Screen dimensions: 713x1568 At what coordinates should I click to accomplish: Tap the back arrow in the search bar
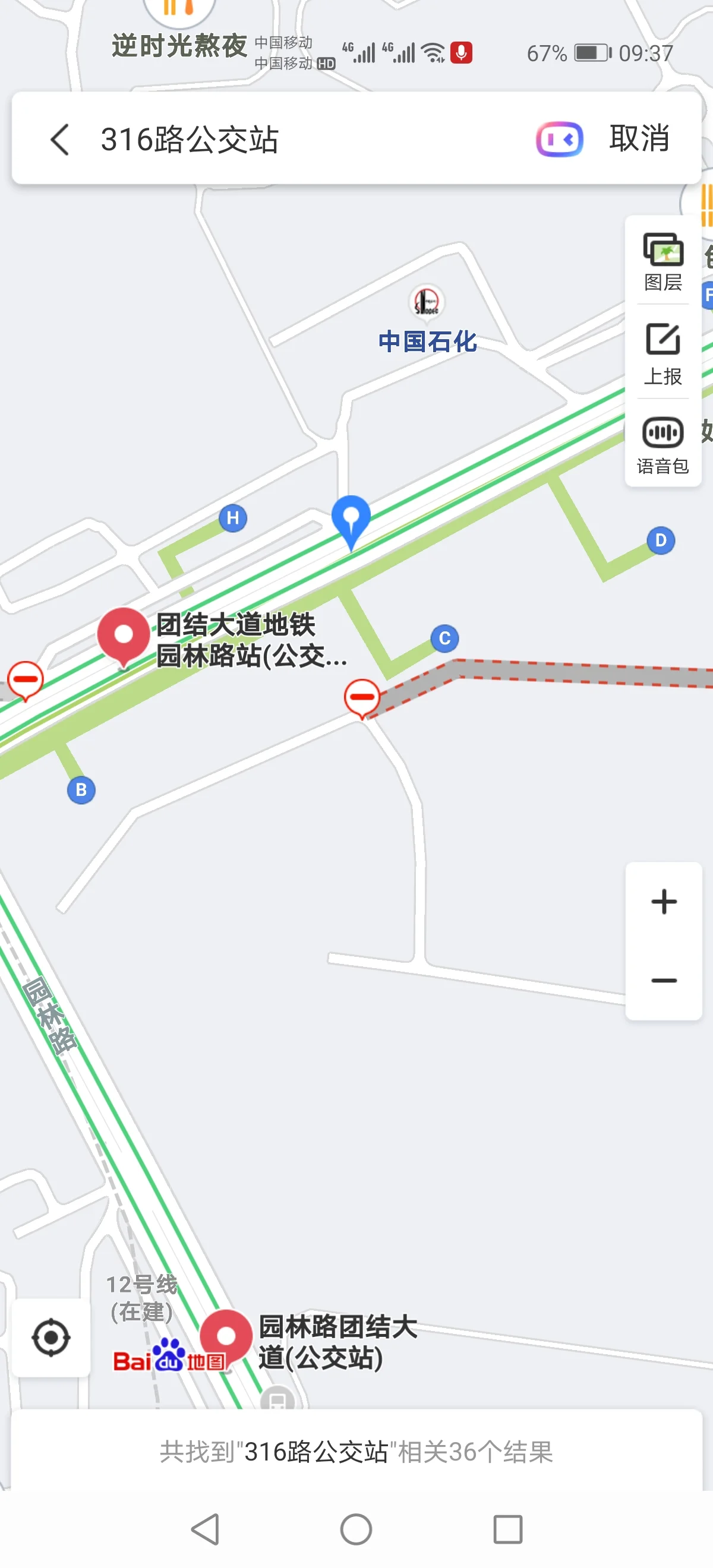pos(59,140)
